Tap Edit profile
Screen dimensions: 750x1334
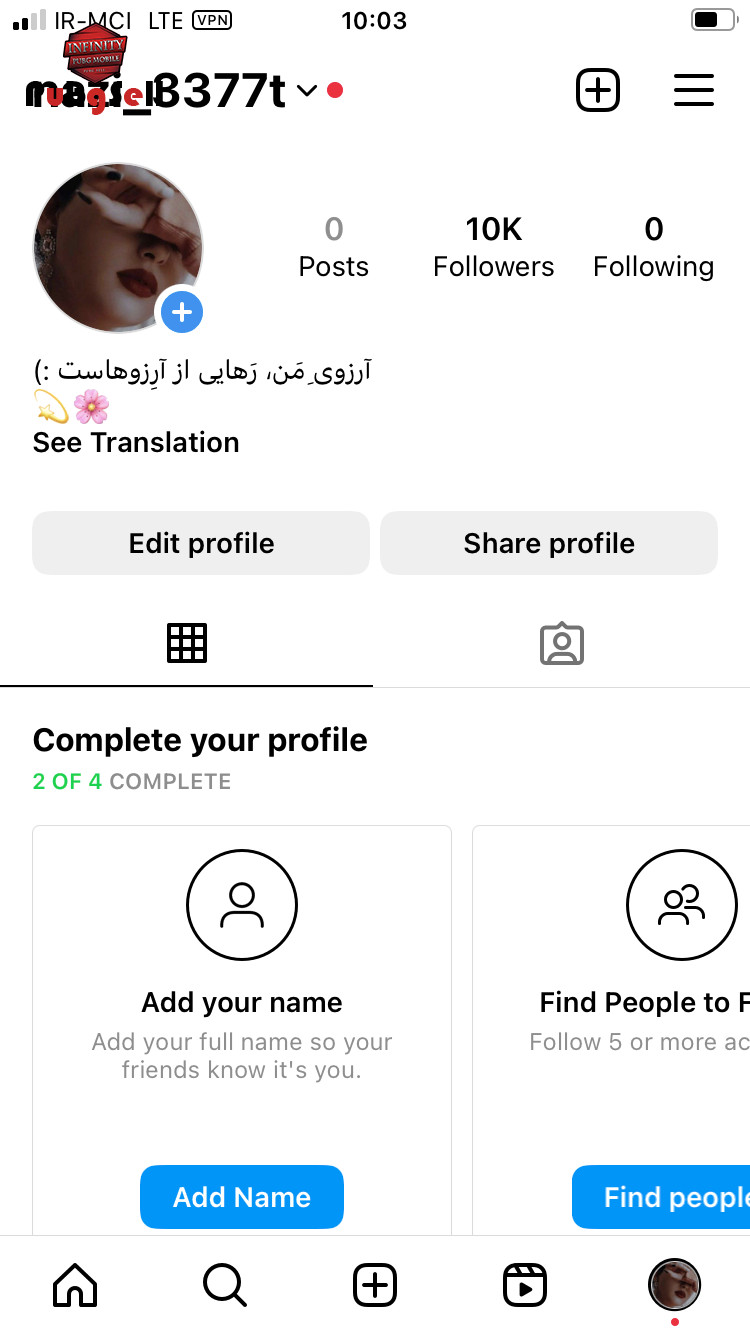point(201,543)
